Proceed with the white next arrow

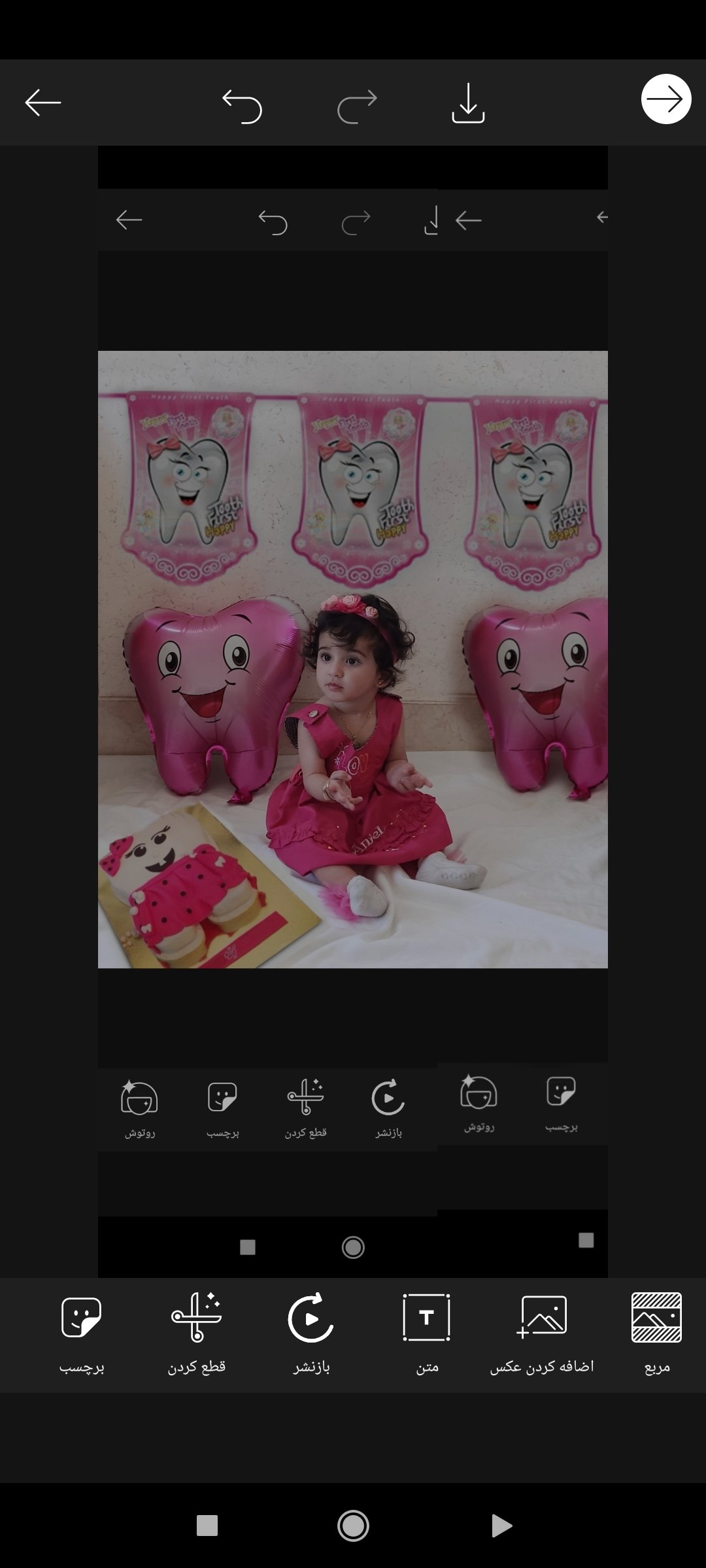pos(665,99)
